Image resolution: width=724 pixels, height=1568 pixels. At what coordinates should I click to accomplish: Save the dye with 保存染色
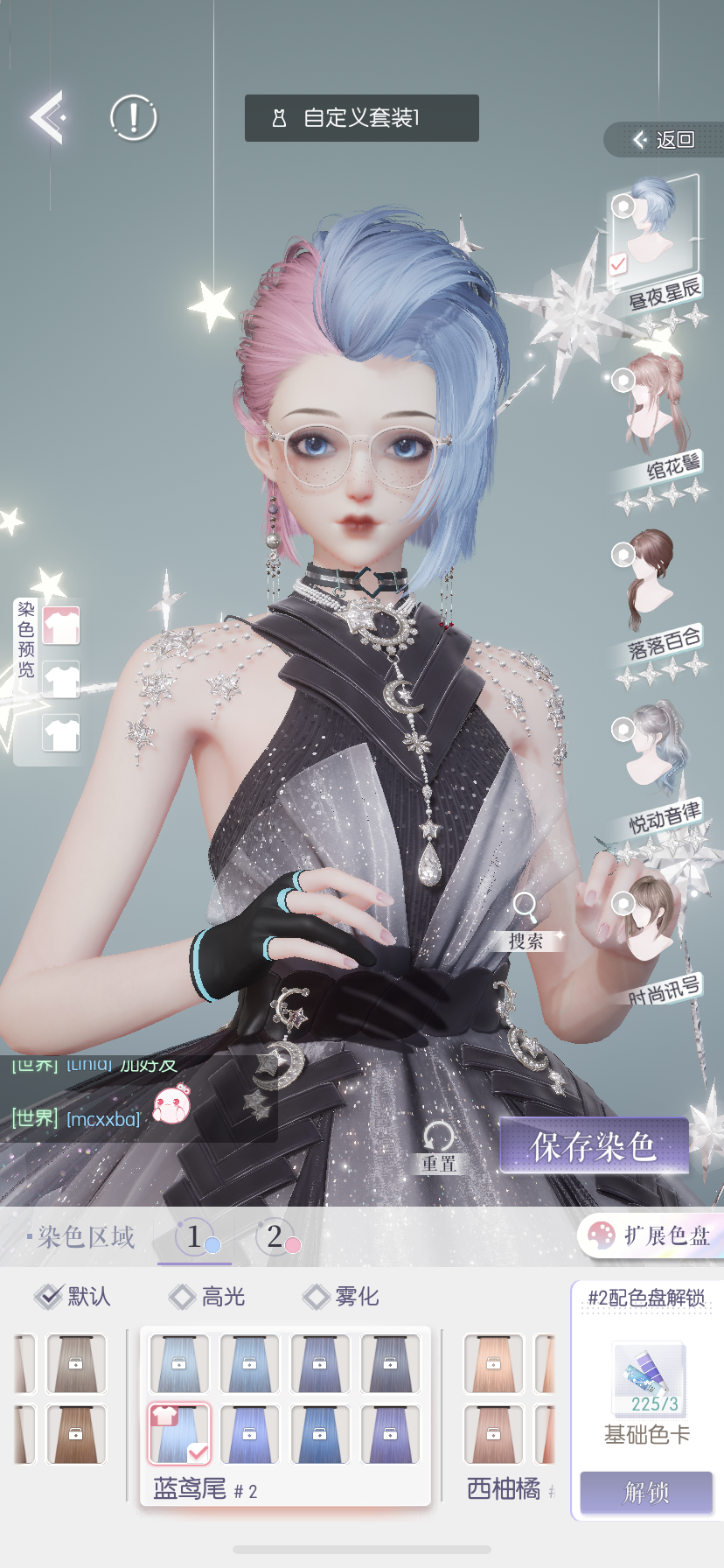pos(594,1145)
